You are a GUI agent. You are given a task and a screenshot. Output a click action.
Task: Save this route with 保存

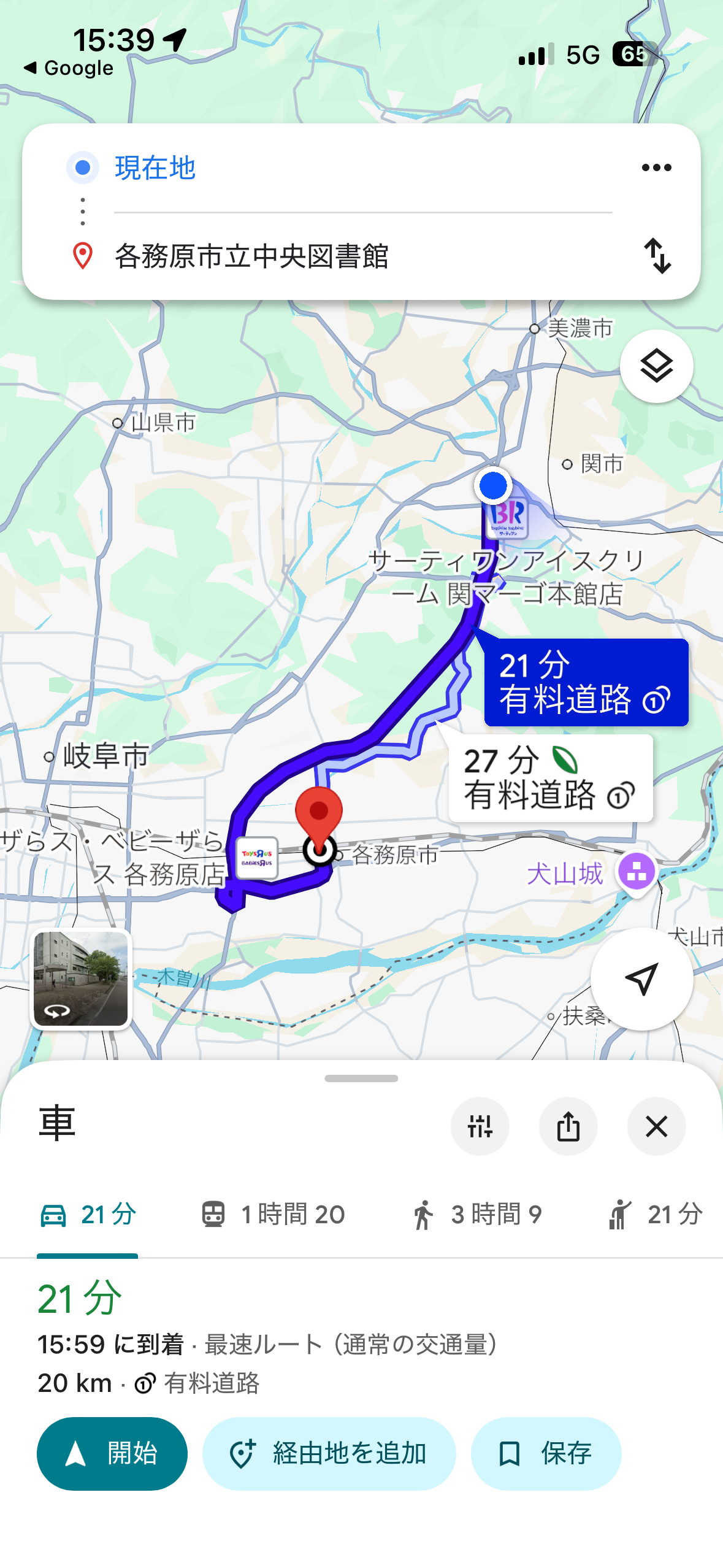point(546,1453)
